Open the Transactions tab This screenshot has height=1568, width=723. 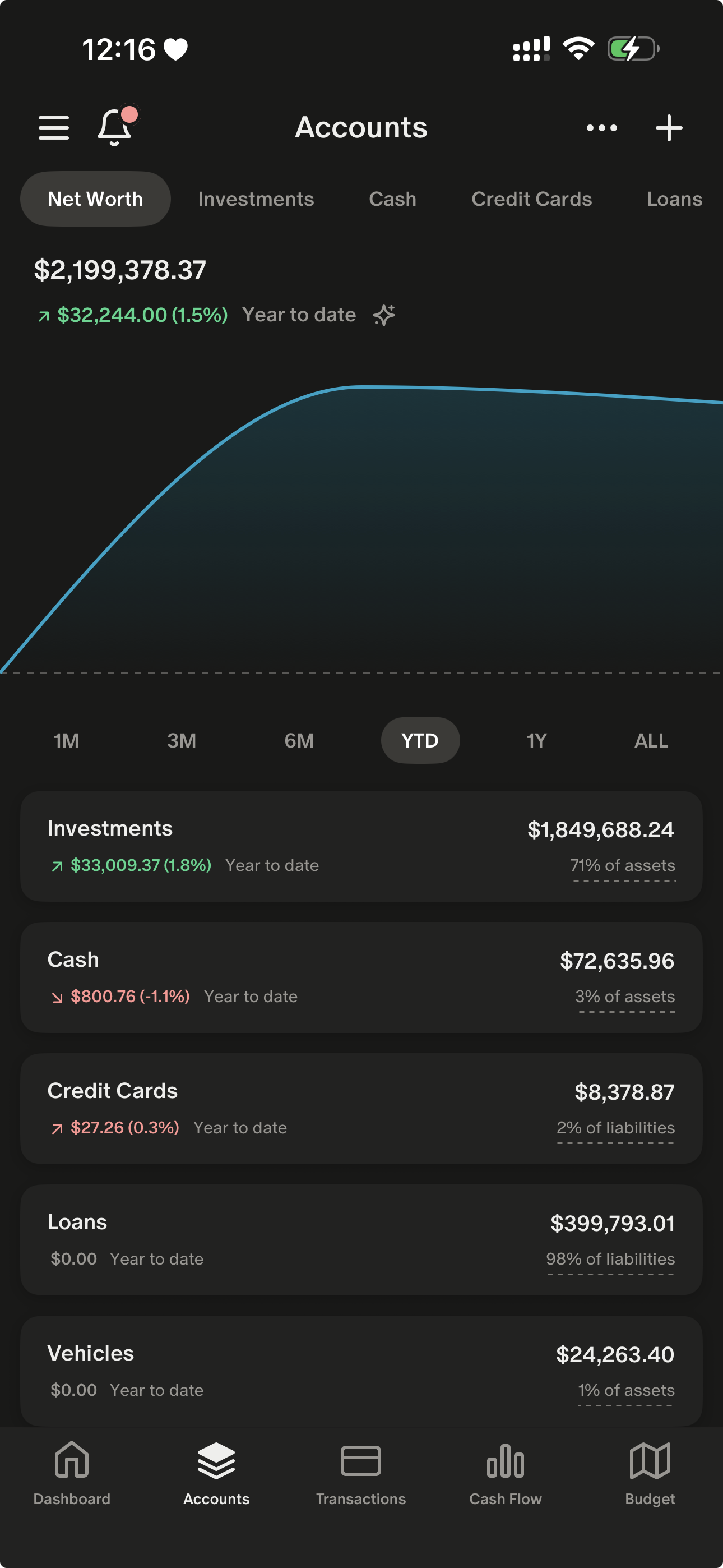[361, 1472]
